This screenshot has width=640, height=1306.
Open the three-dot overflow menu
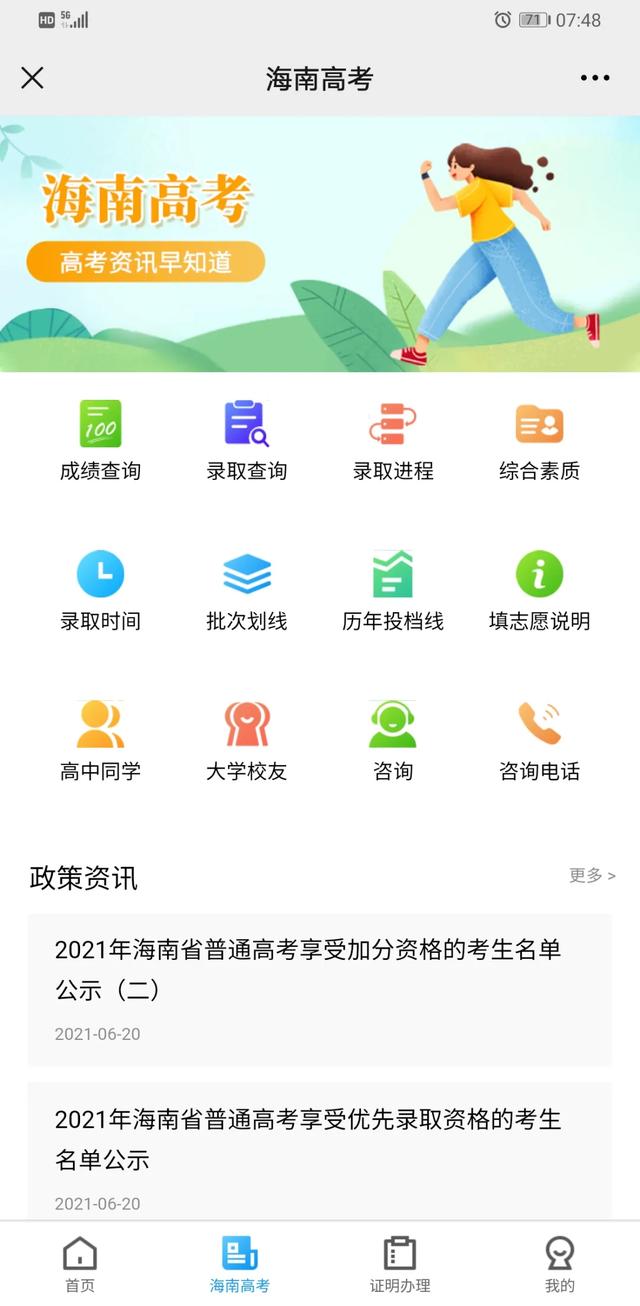[594, 78]
